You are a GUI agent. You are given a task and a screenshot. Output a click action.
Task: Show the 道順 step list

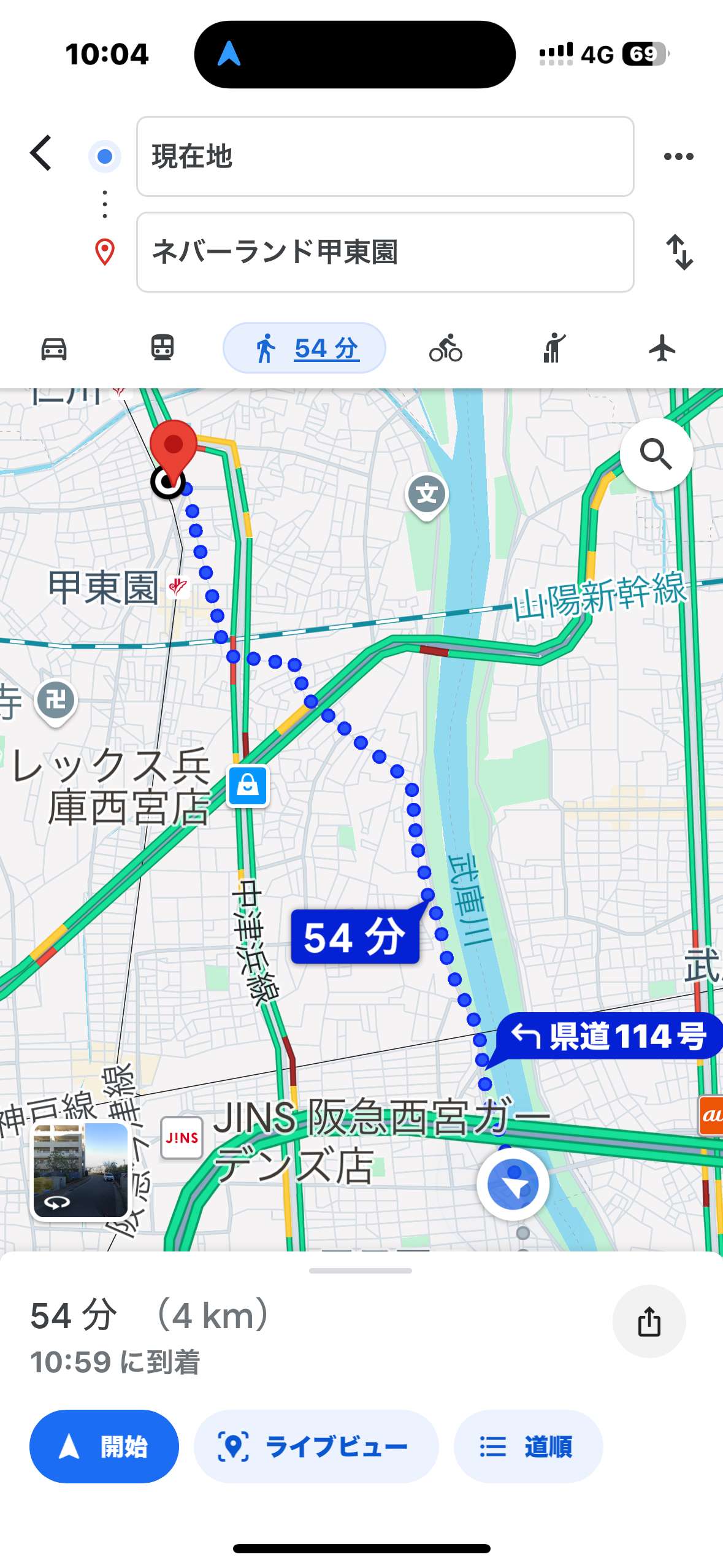click(528, 1446)
